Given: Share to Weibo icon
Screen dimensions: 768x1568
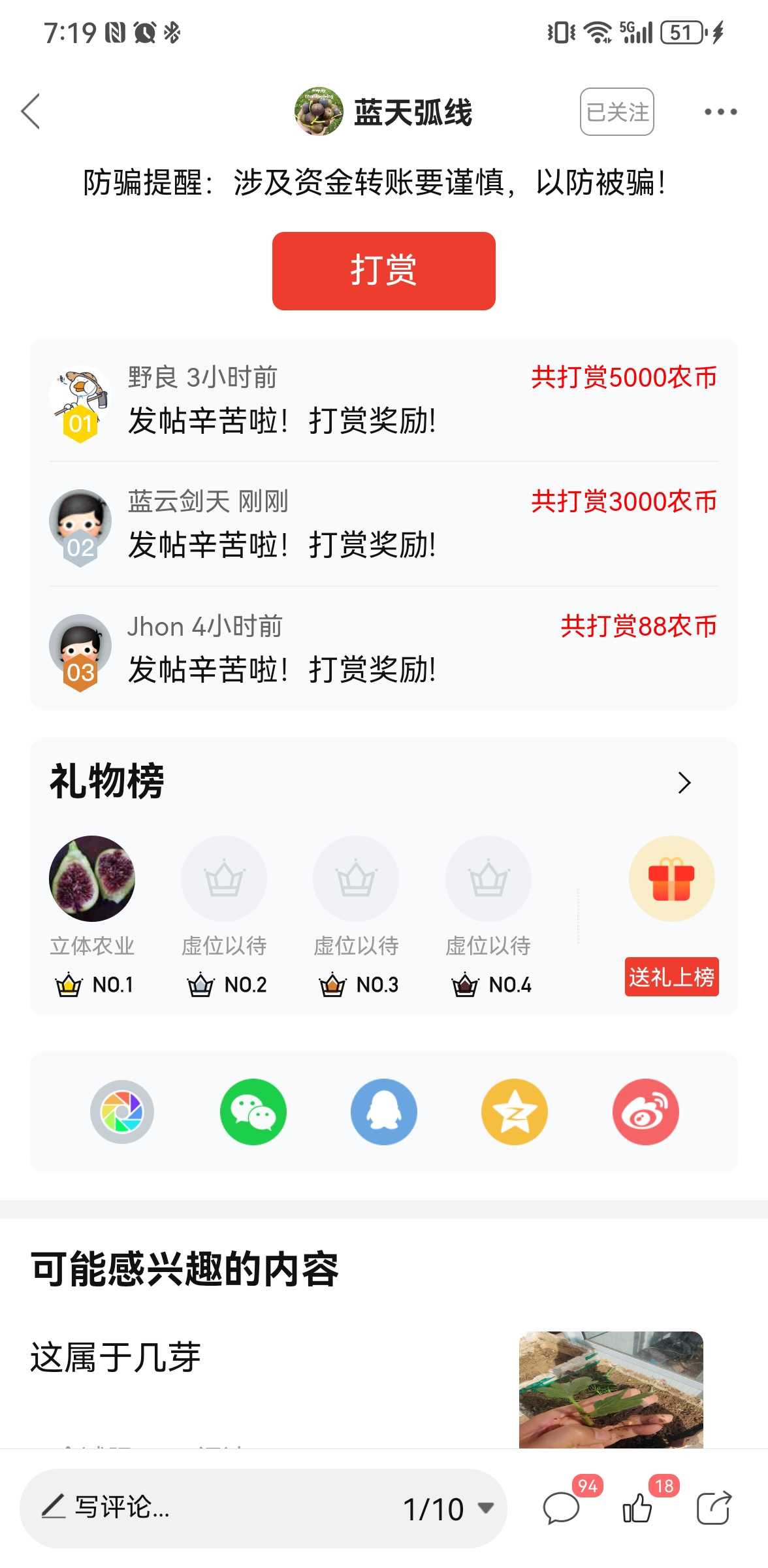Looking at the screenshot, I should (x=645, y=1111).
